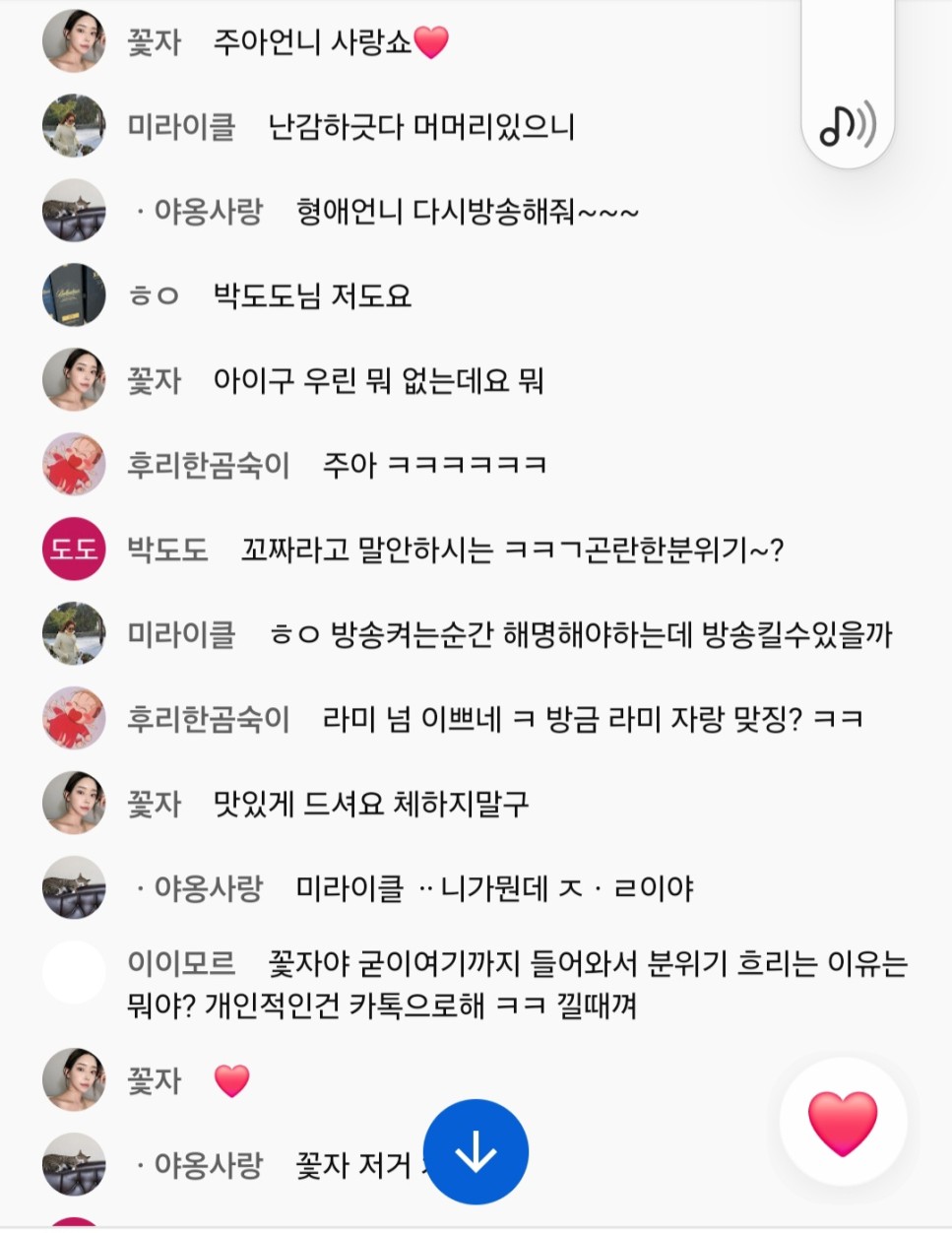The width and height of the screenshot is (952, 1233).
Task: Send a heart reaction
Action: 843,1122
